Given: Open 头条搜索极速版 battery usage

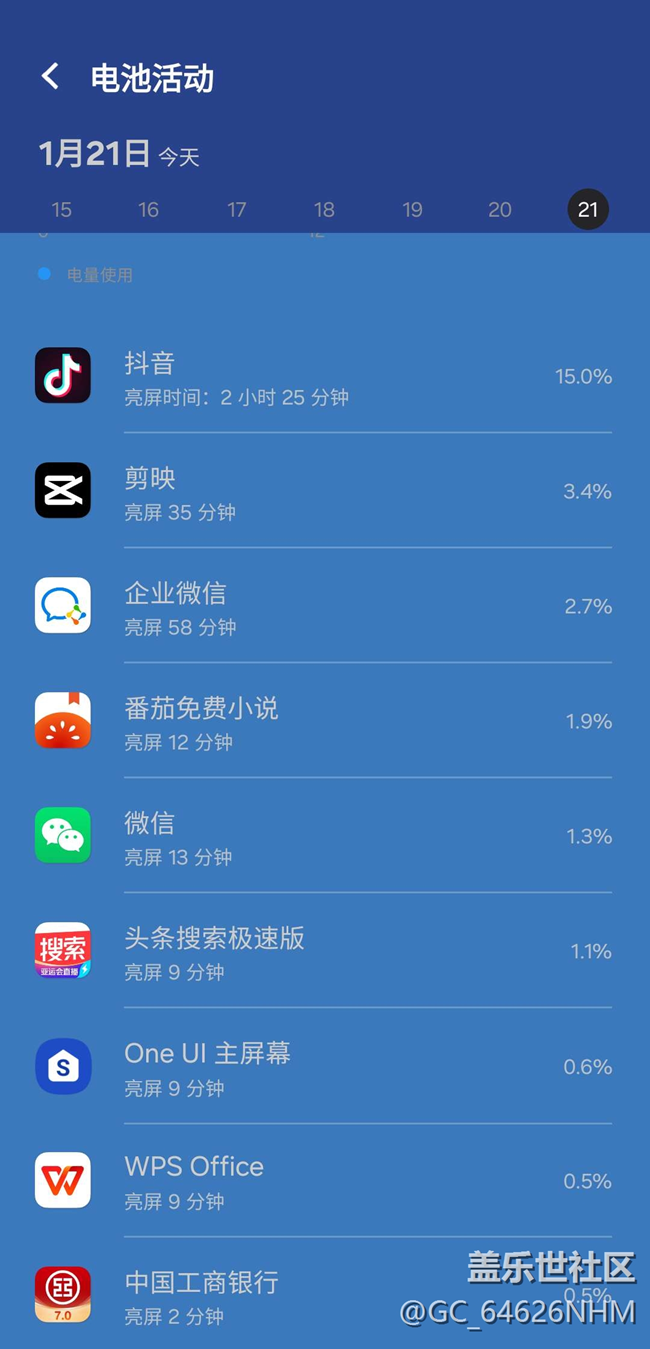Looking at the screenshot, I should (324, 952).
